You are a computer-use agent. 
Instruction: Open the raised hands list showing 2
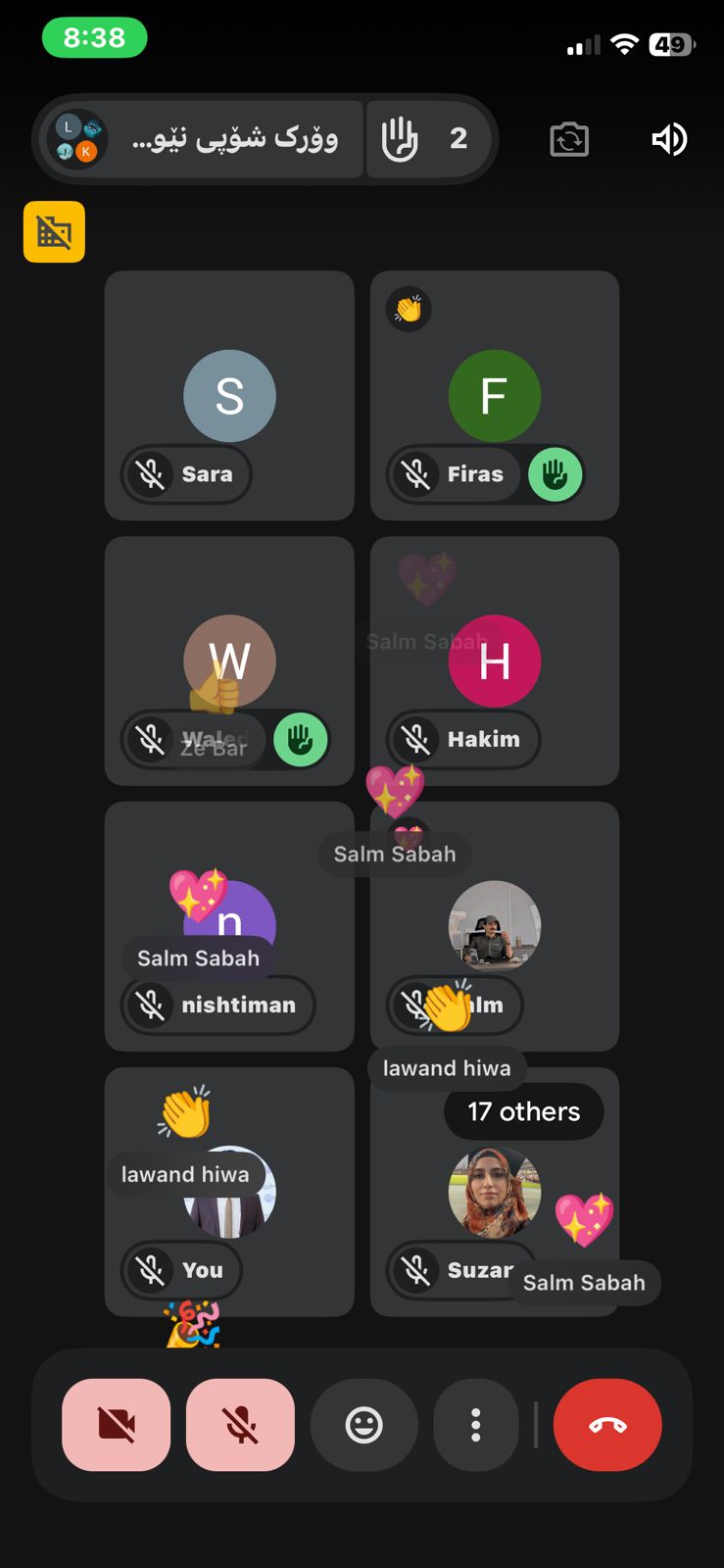point(425,139)
